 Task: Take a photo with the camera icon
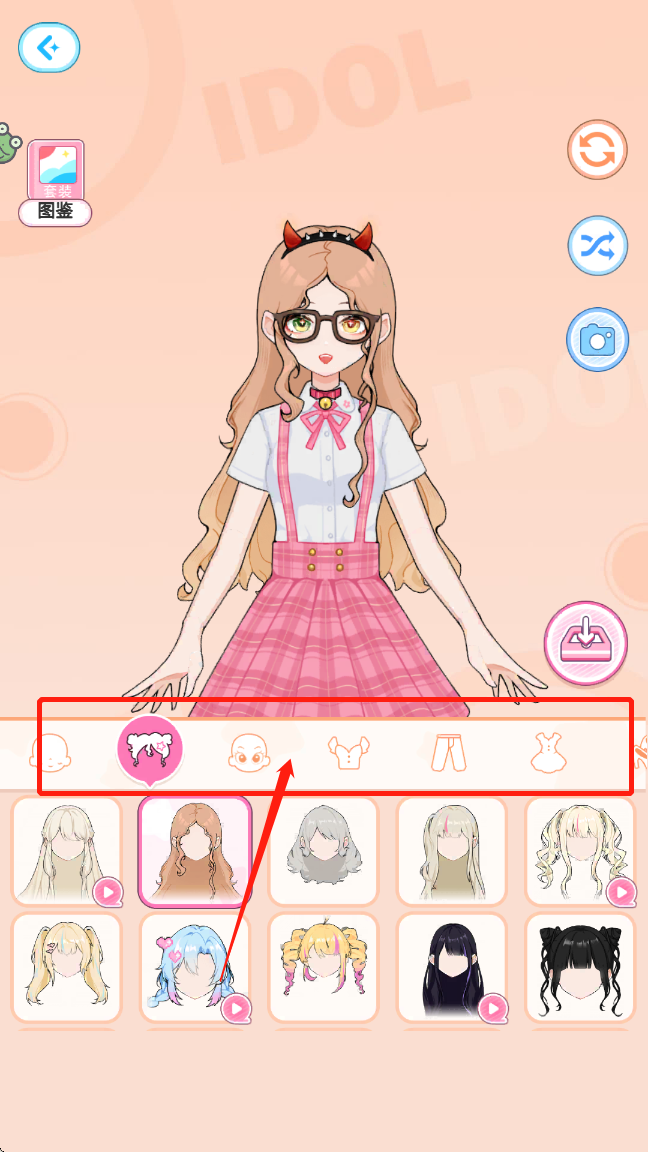[x=597, y=340]
